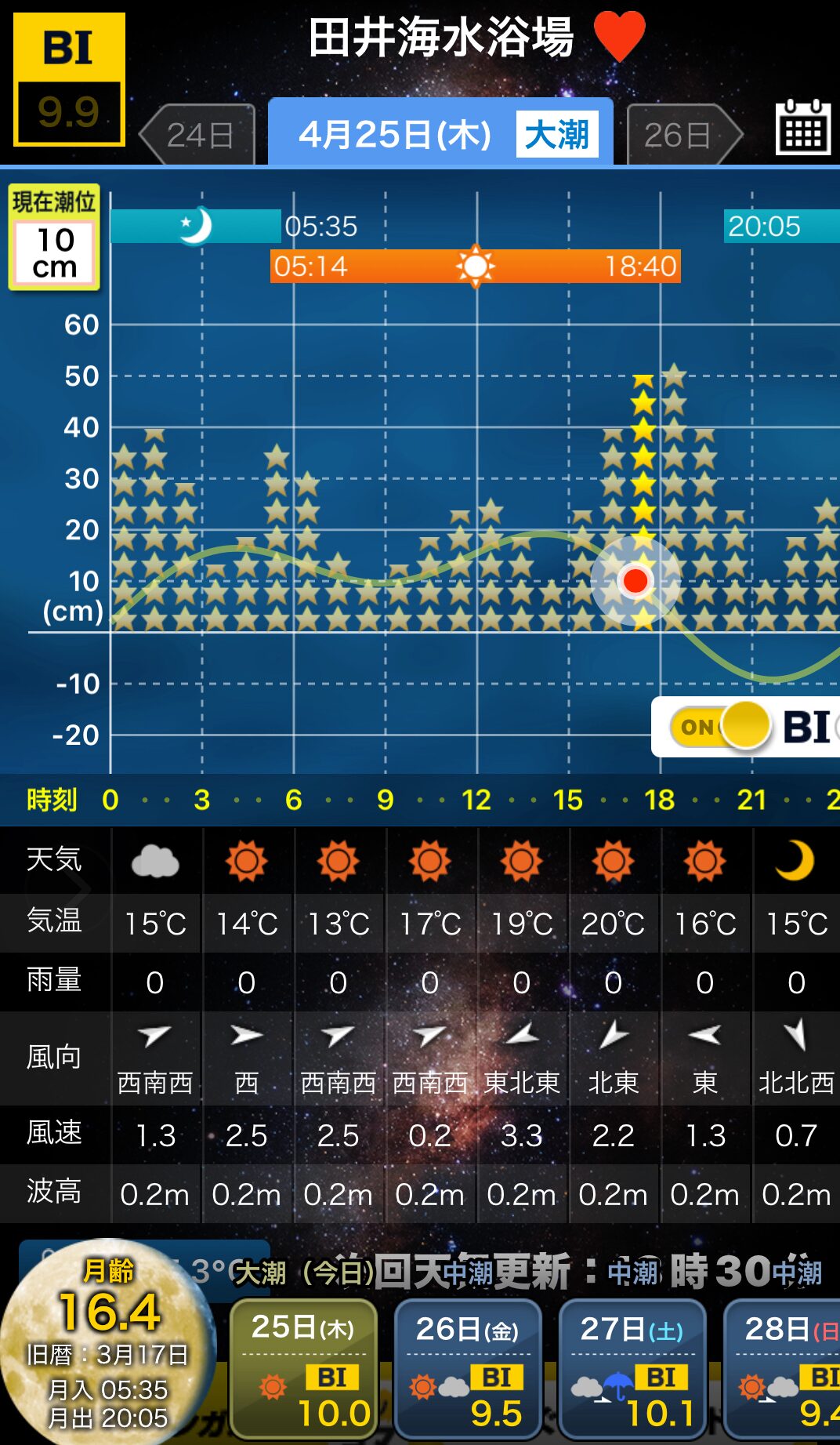Open the moon age 16.4 details
Screen dimensions: 840x1445
pyautogui.click(x=108, y=1342)
